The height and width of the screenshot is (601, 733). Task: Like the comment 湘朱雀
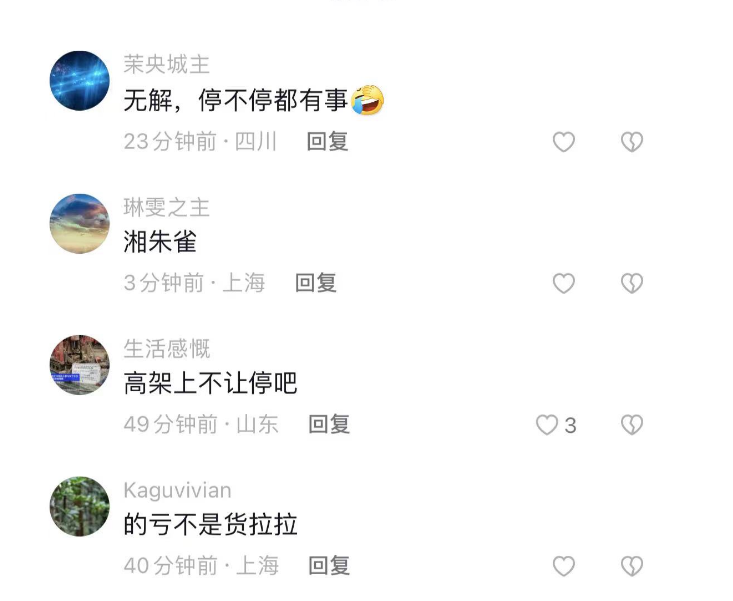click(x=564, y=284)
